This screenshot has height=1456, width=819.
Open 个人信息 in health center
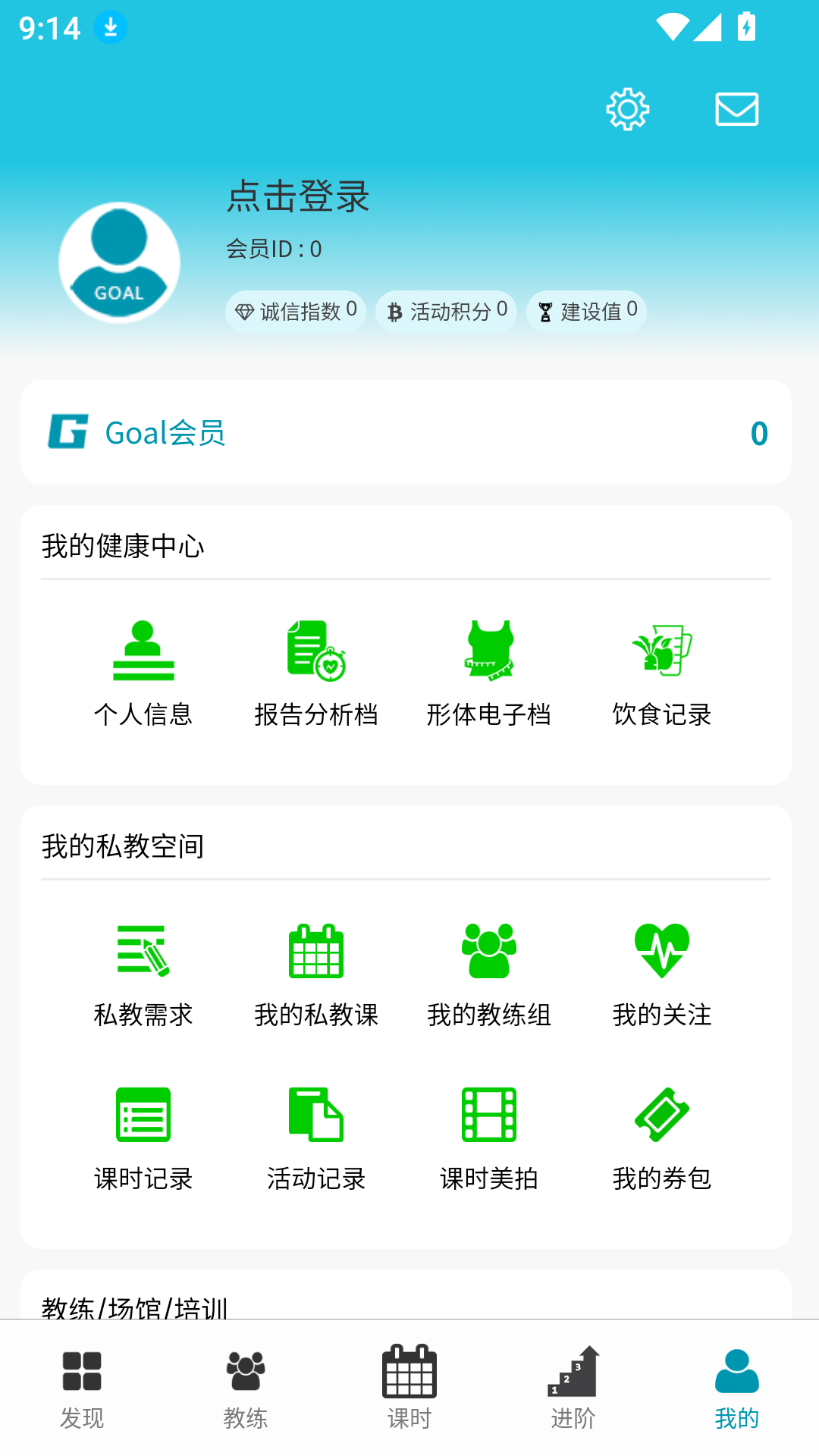[x=143, y=673]
